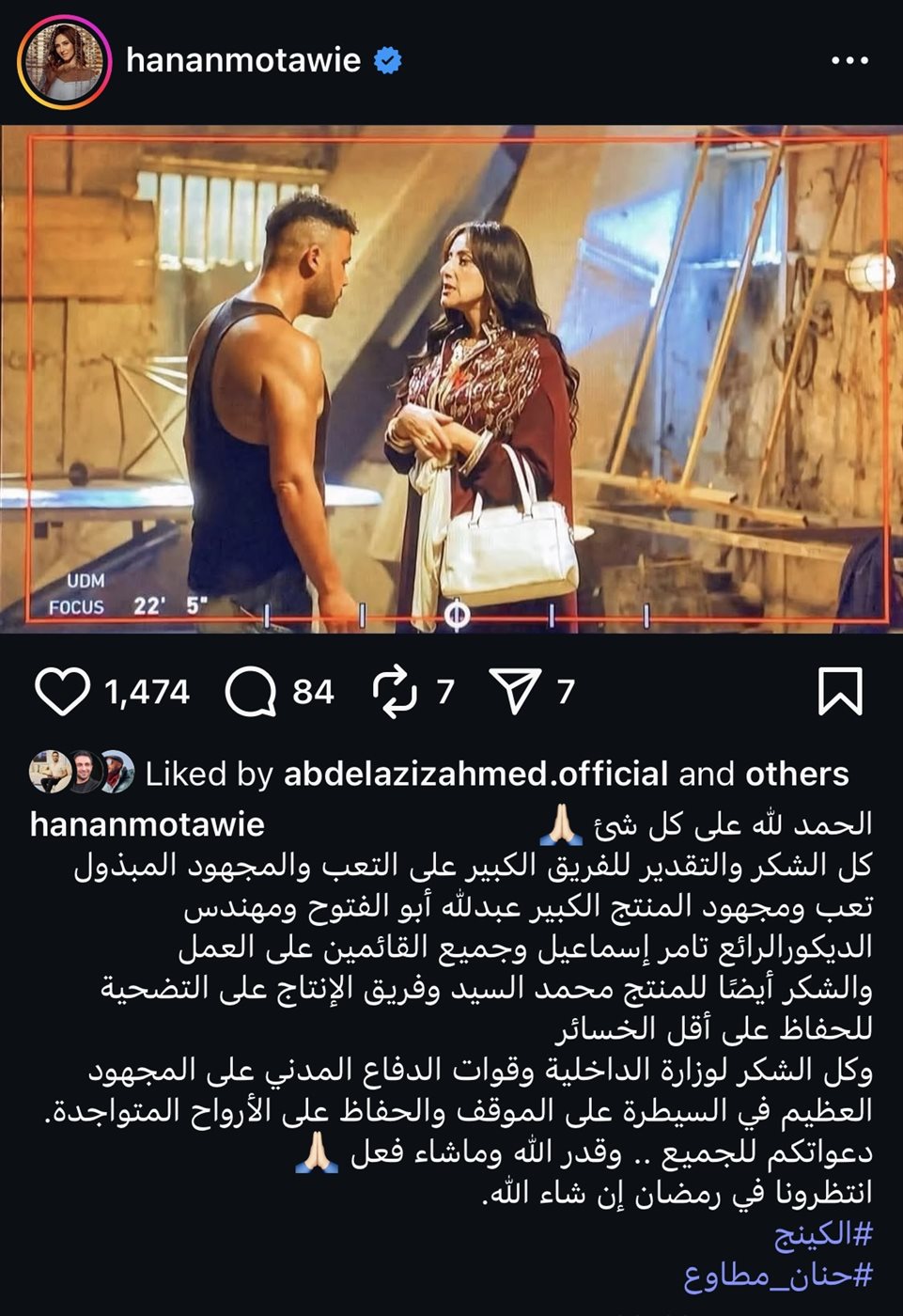
Task: Open hananmotawie's profile picture story
Action: coord(62,61)
